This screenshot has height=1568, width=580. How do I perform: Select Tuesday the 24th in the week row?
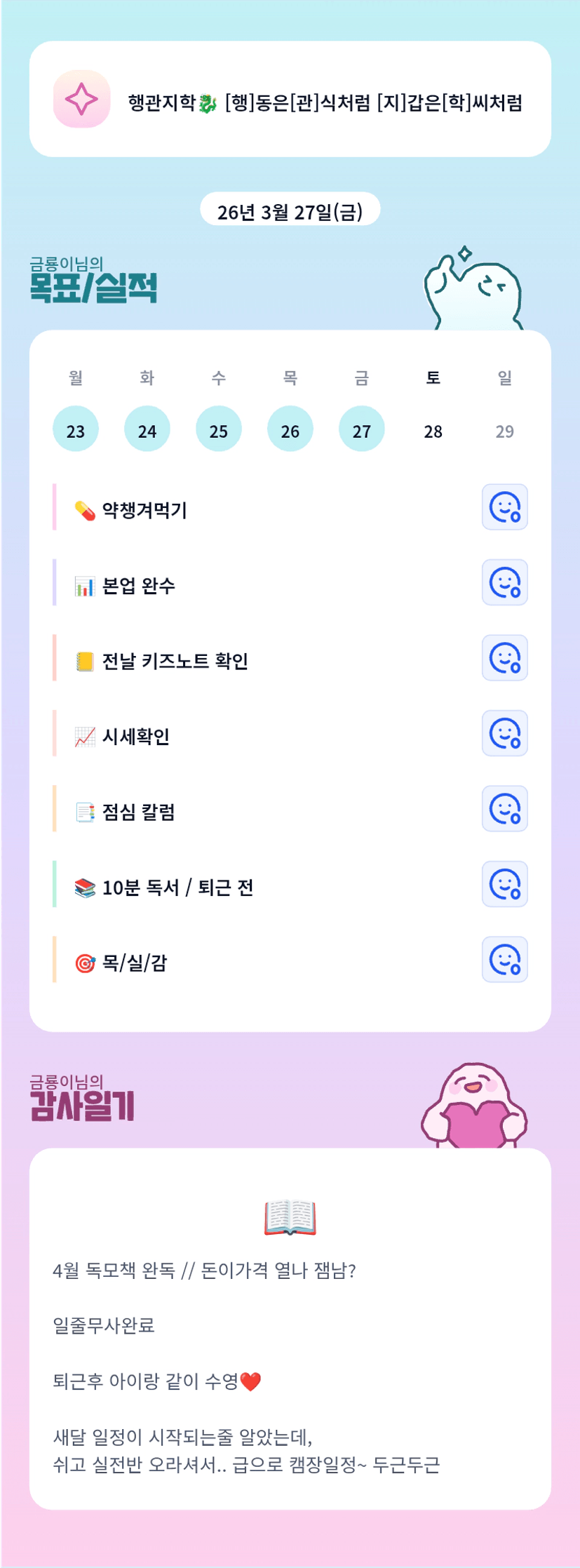pyautogui.click(x=147, y=429)
